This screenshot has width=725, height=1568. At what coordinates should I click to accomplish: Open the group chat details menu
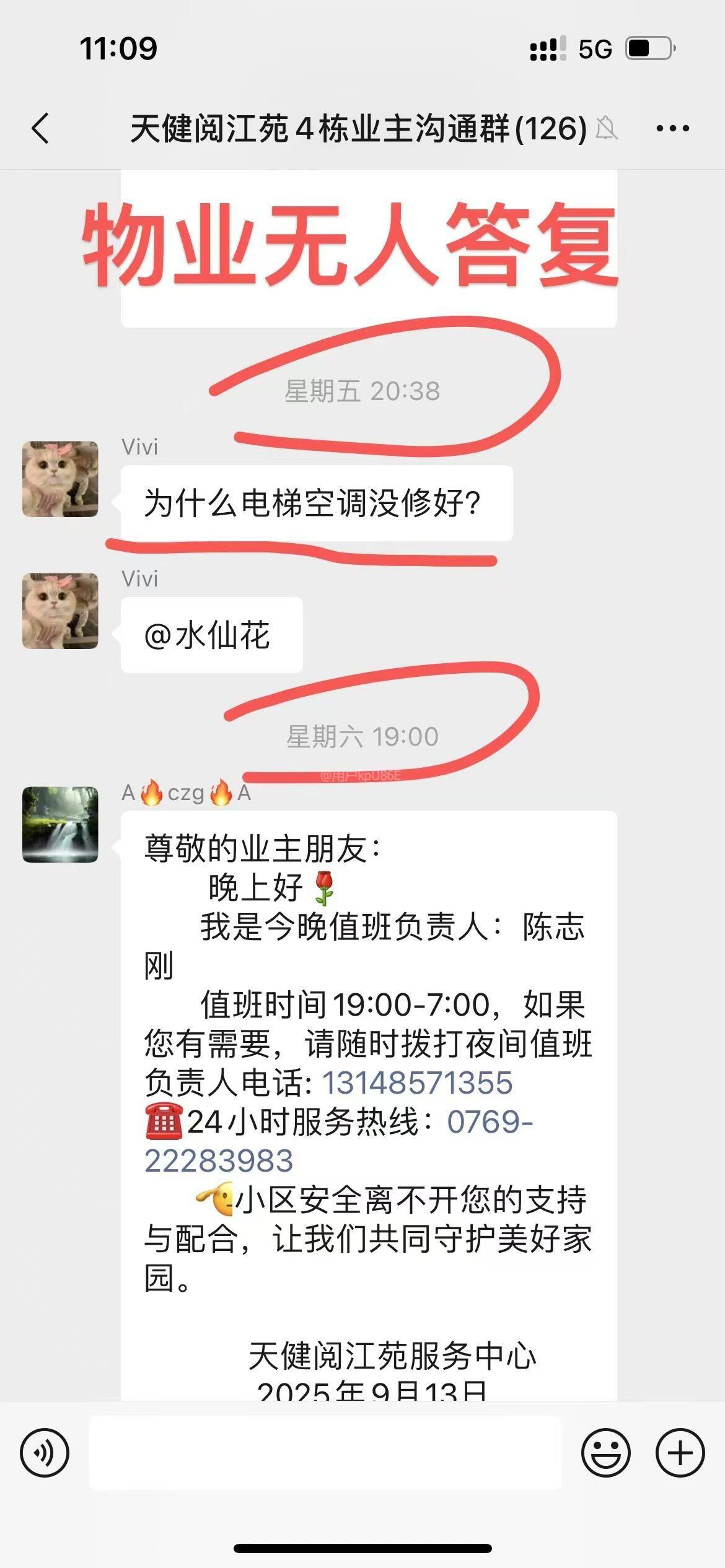(x=672, y=128)
